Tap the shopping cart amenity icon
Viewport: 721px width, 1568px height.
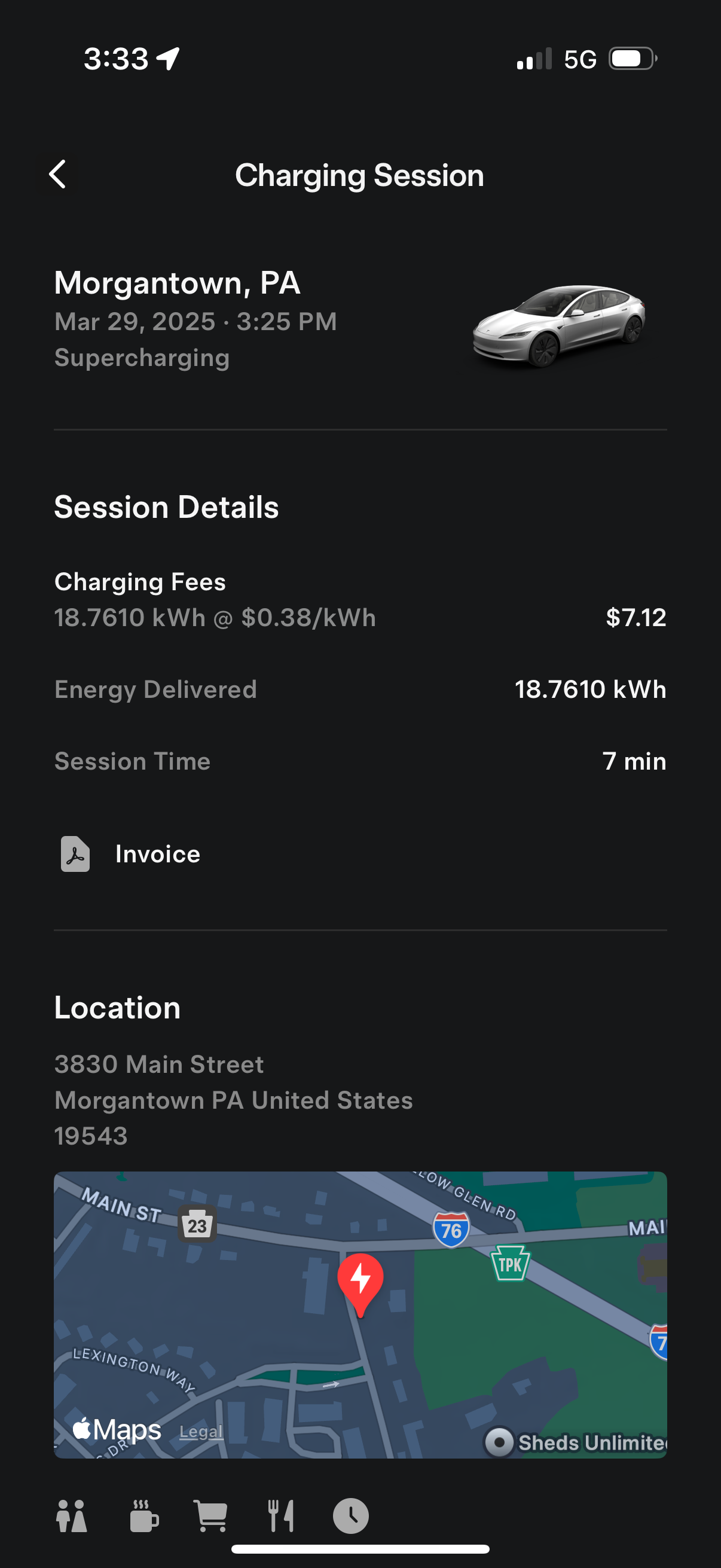pos(212,1515)
